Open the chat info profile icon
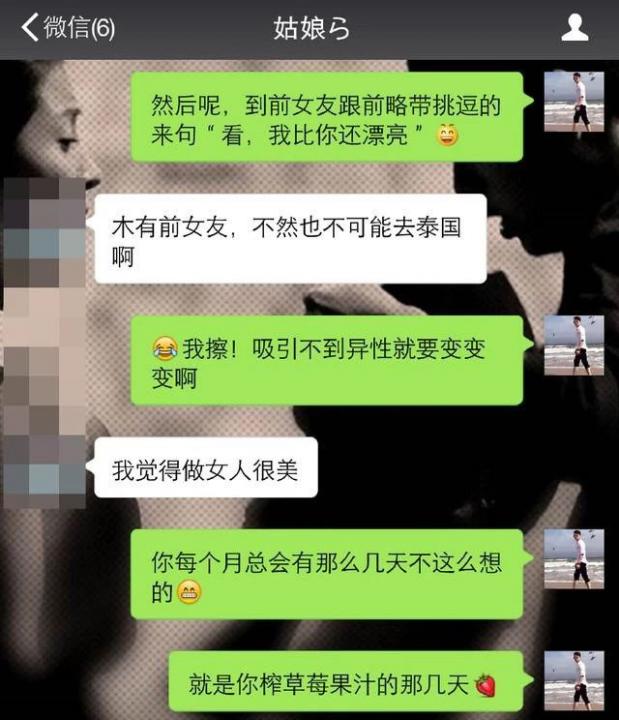619x720 pixels. [574, 28]
